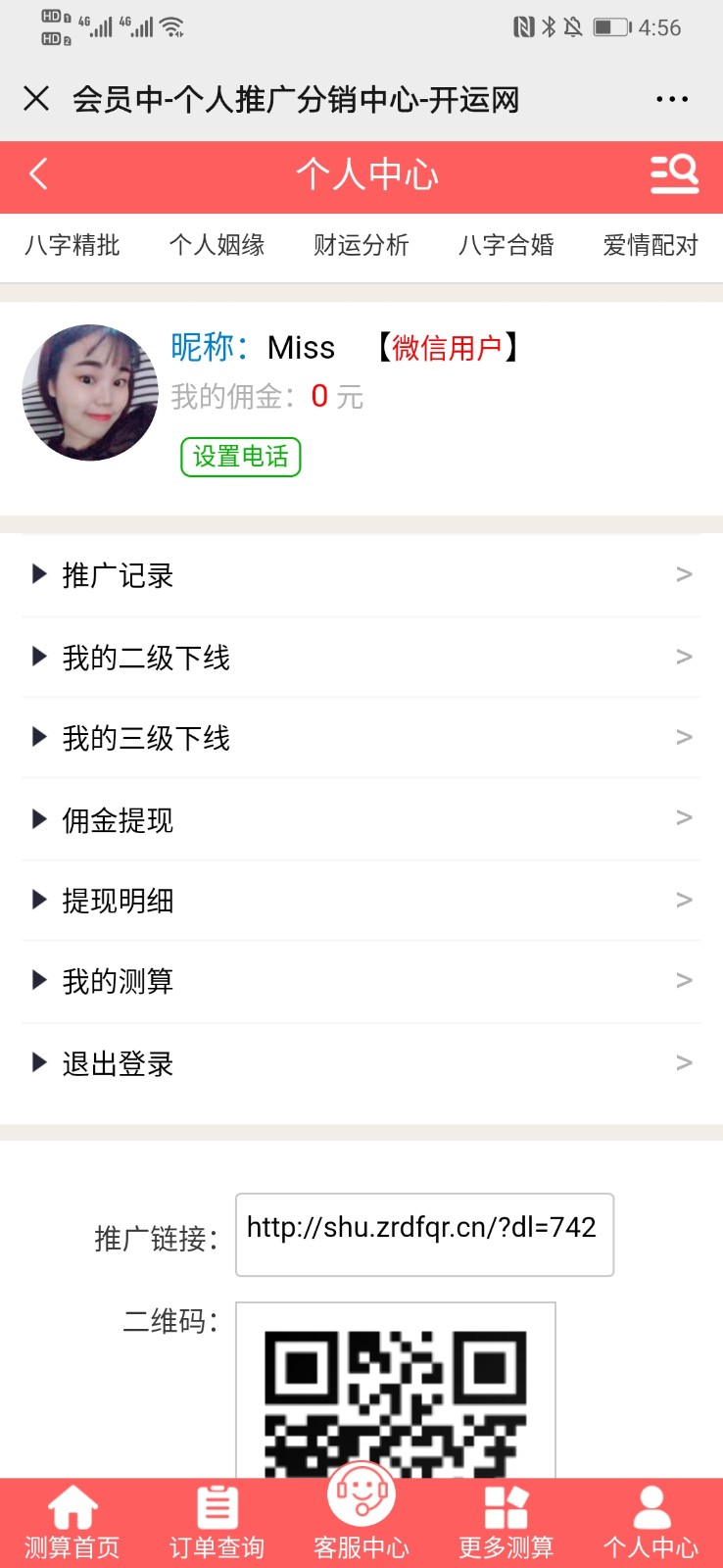This screenshot has width=723, height=1568.
Task: Open 推广记录 row
Action: coord(361,575)
